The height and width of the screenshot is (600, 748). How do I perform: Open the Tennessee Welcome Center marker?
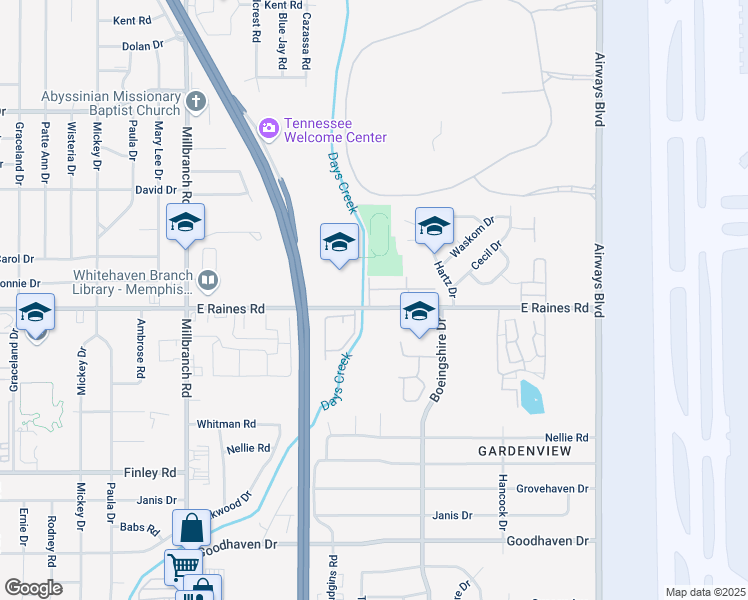(x=268, y=127)
